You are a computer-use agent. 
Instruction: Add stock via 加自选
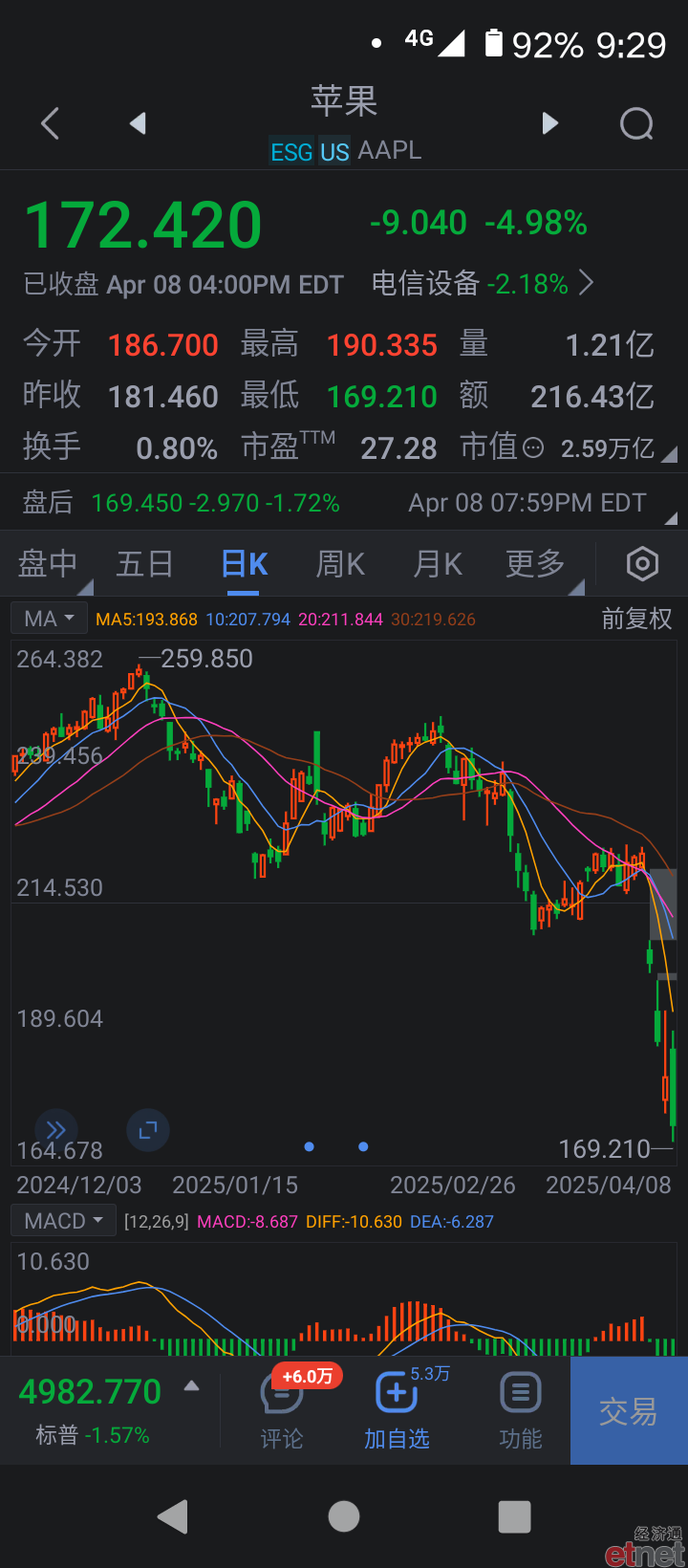397,1411
